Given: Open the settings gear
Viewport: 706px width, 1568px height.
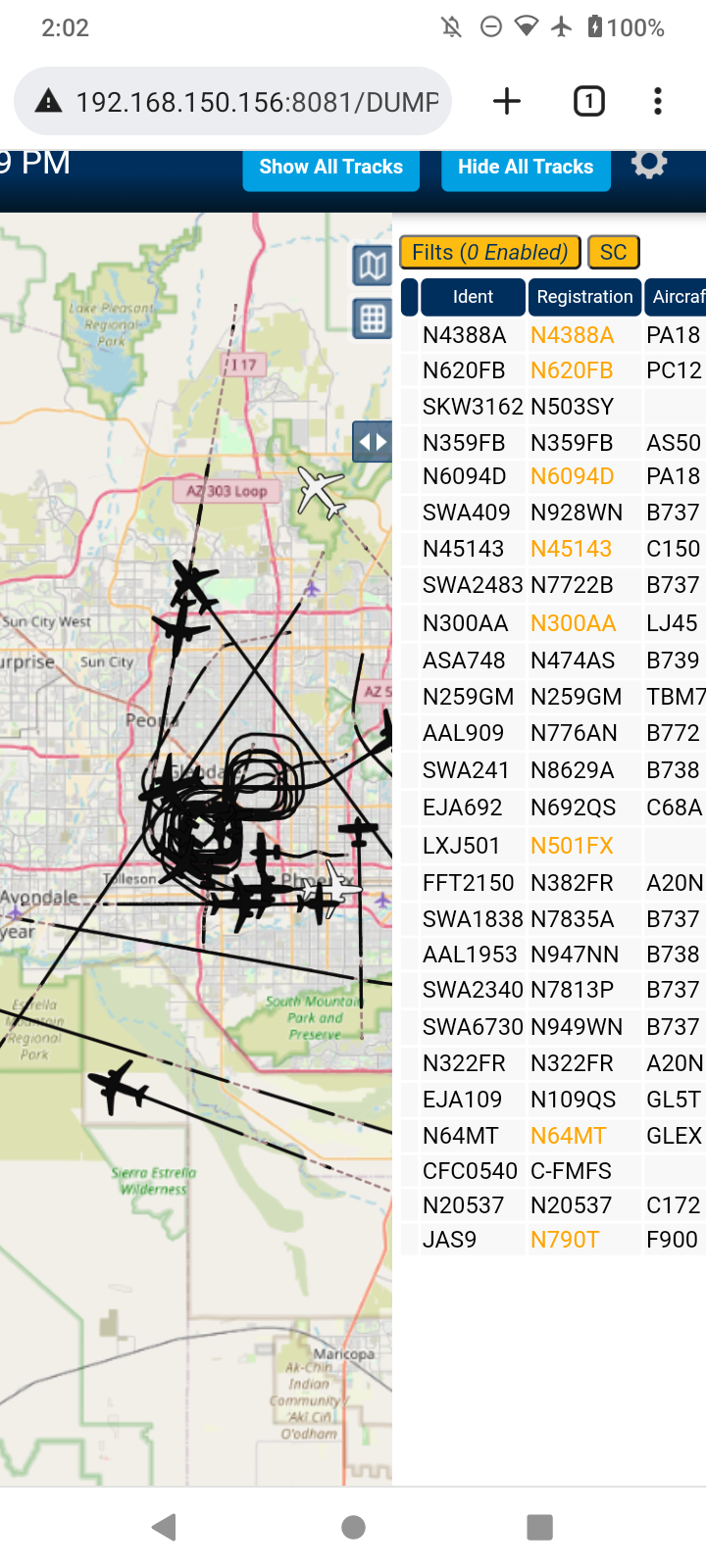Looking at the screenshot, I should click(649, 164).
